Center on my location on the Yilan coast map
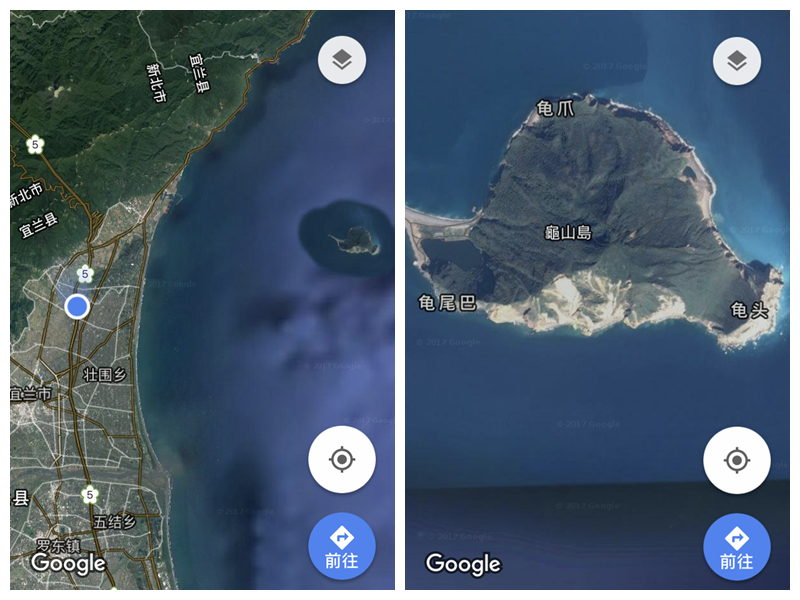 (342, 460)
